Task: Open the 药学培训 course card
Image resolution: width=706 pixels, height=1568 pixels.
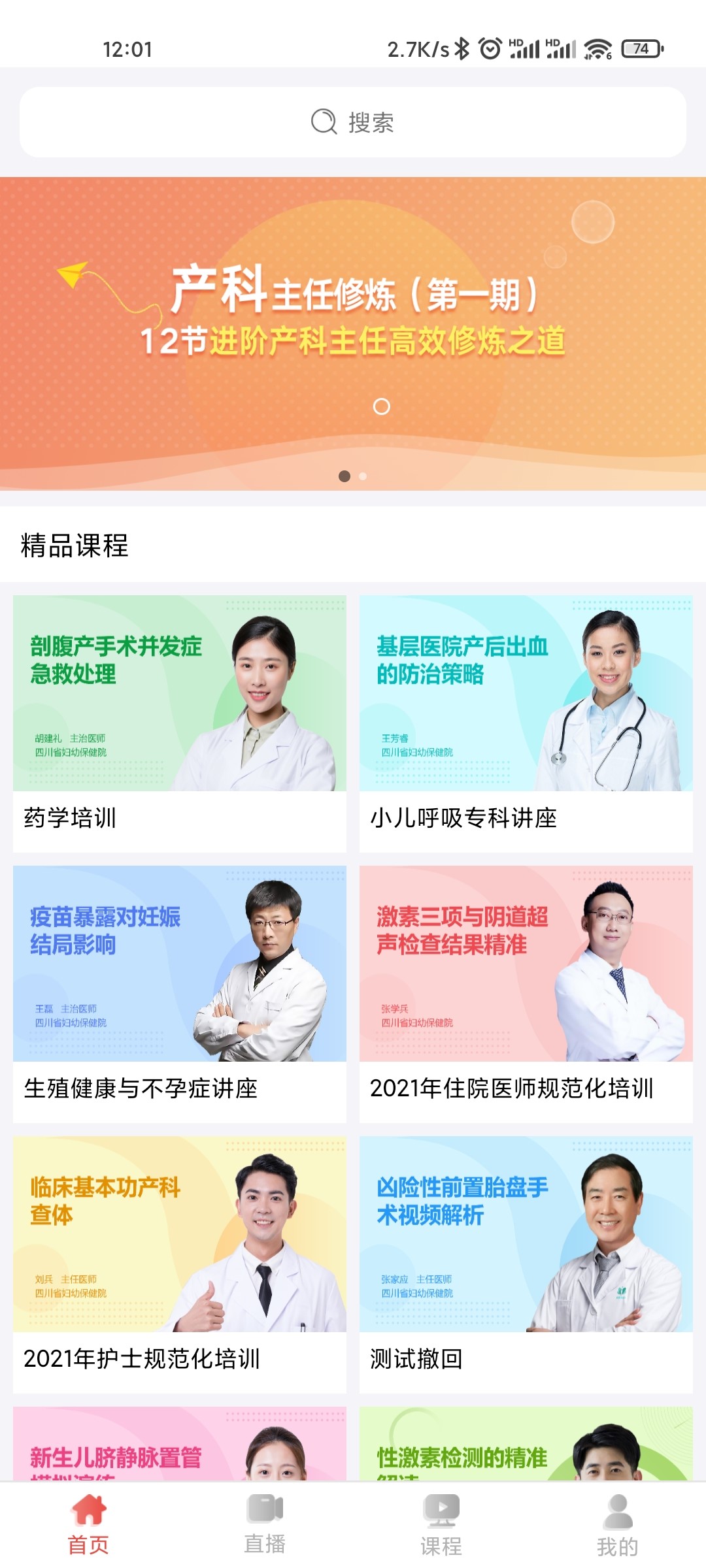Action: click(180, 722)
